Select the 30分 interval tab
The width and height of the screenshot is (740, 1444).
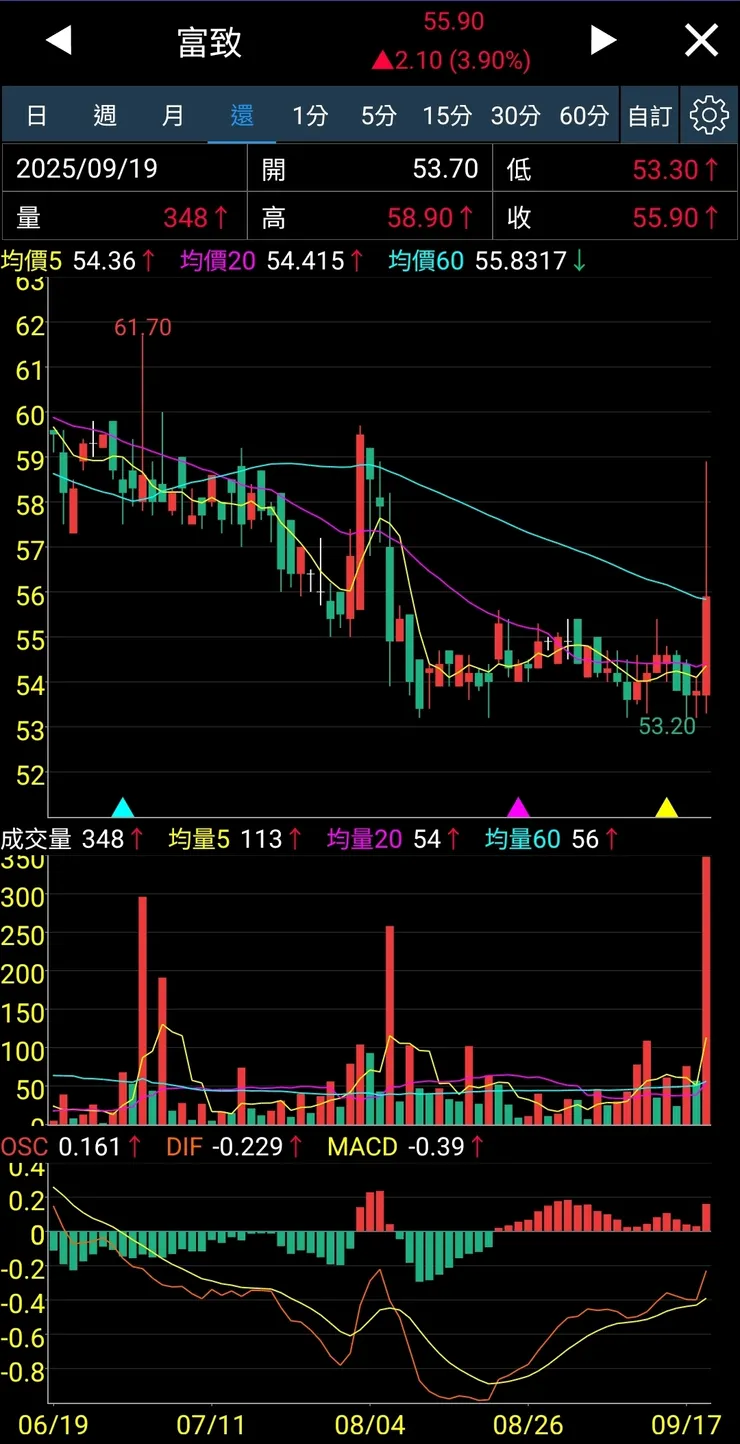tap(515, 116)
